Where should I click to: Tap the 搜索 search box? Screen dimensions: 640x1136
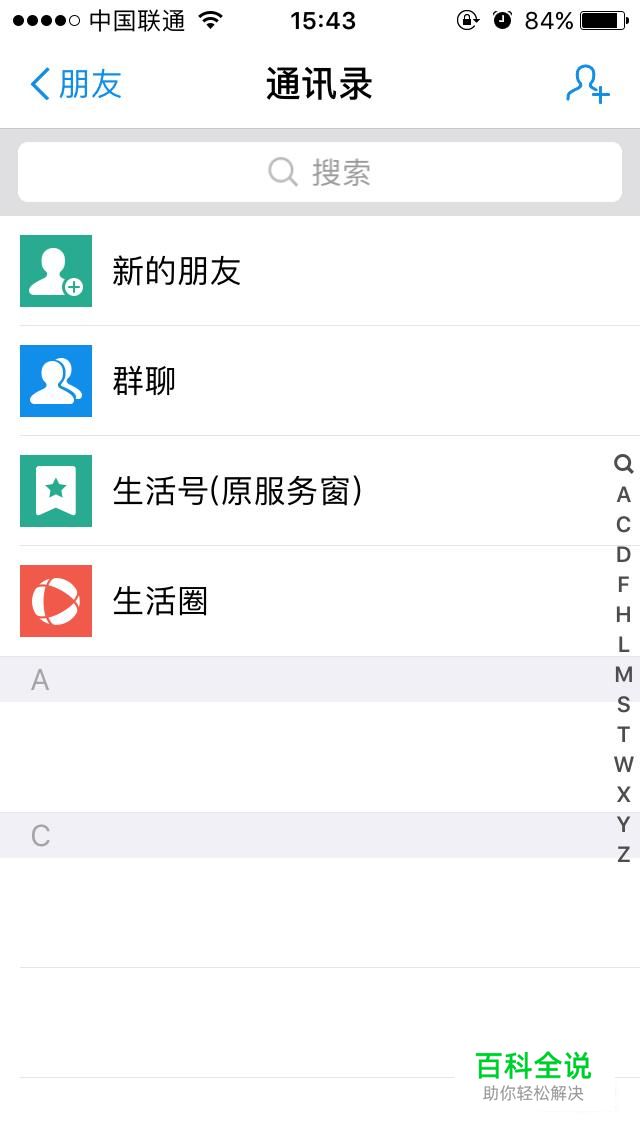pos(320,172)
